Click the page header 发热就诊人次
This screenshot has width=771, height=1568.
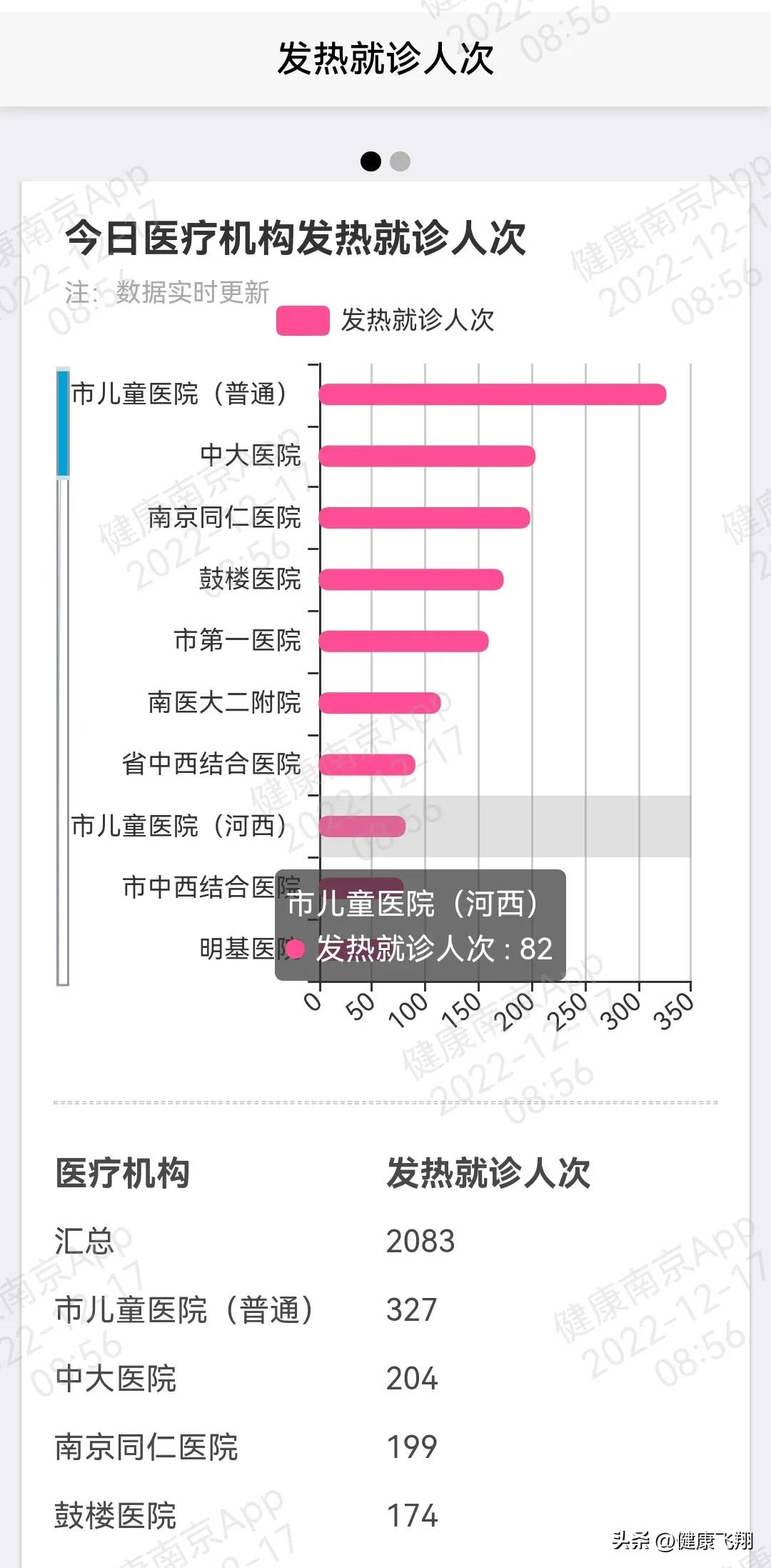pos(385,56)
